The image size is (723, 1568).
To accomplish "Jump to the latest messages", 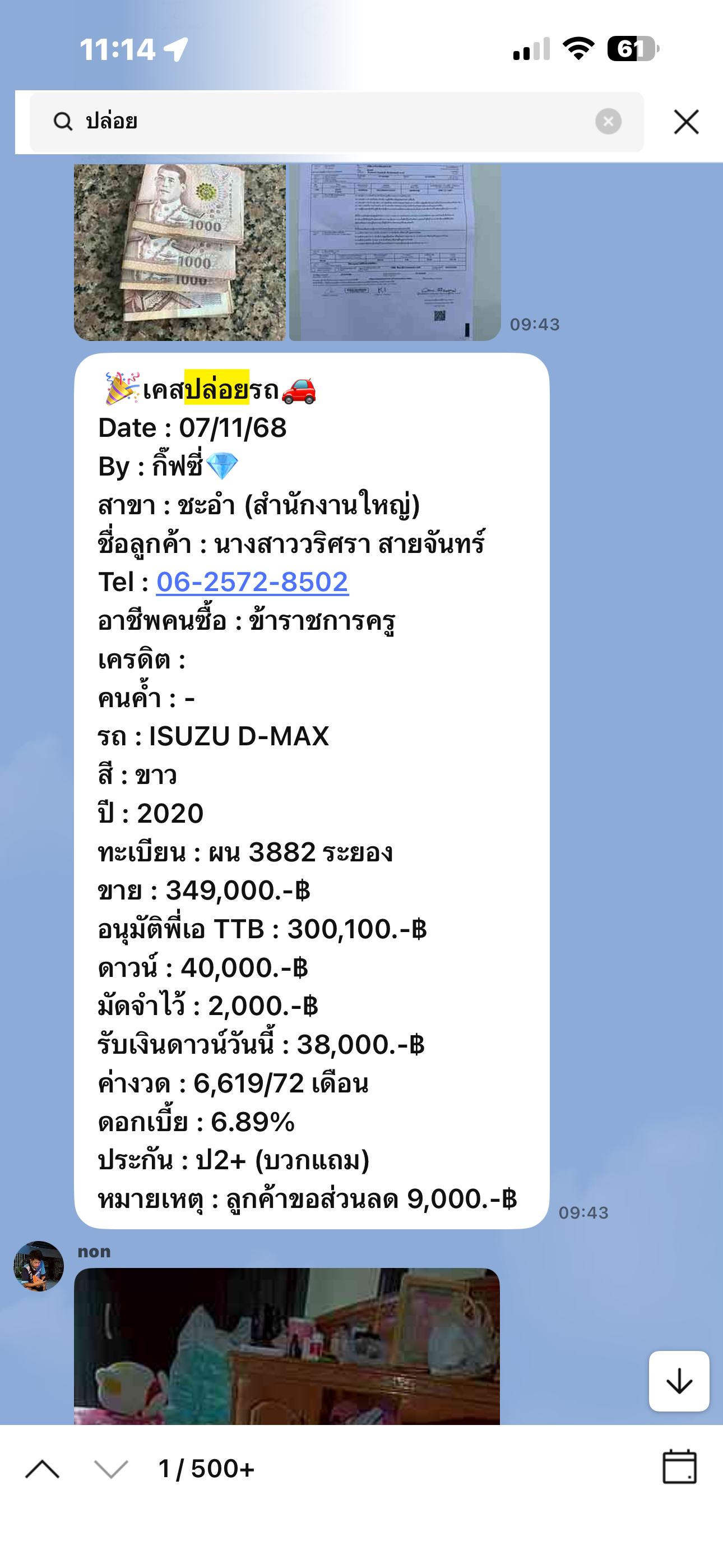I will coord(679,1381).
